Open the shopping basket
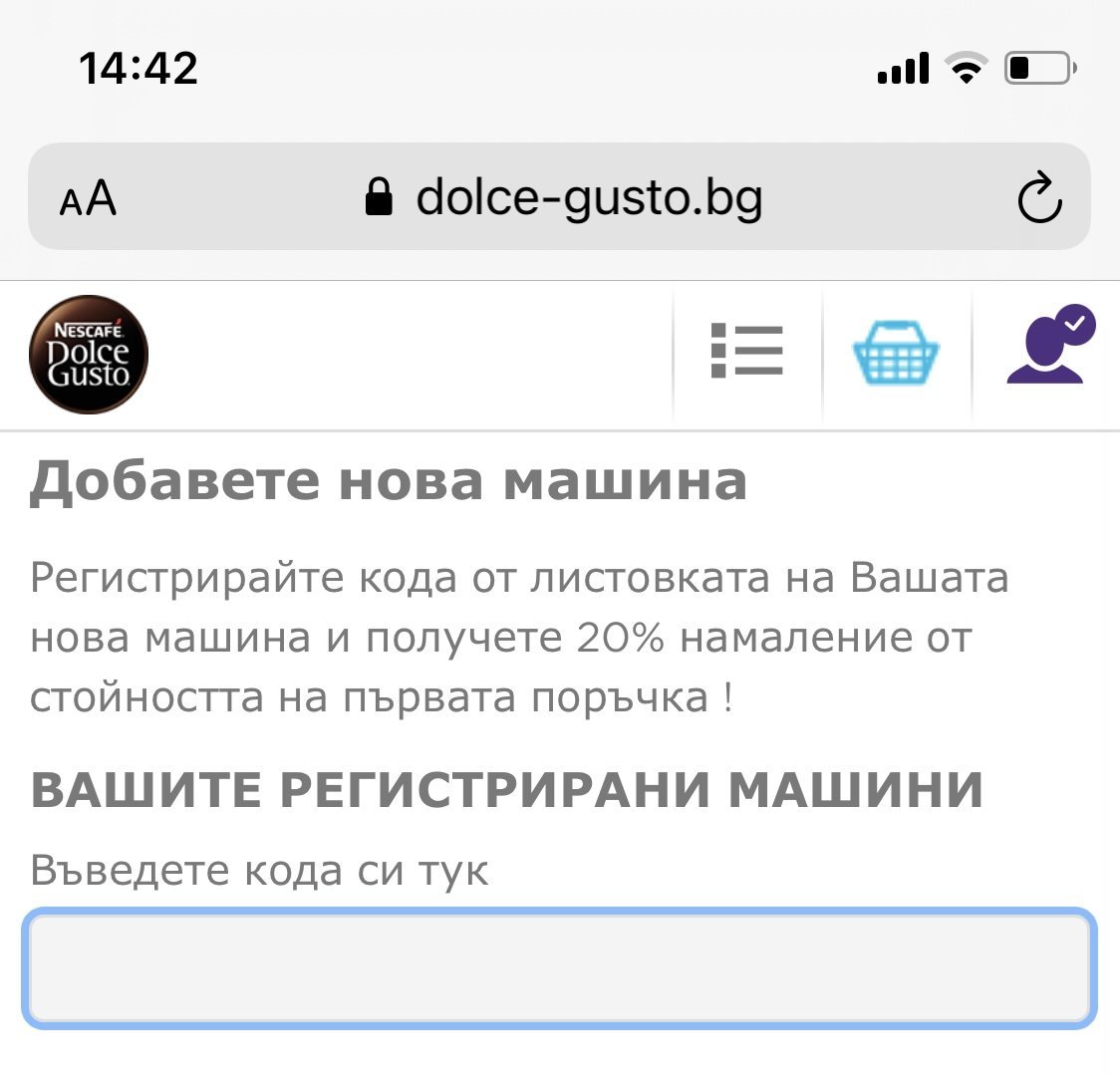Screen dimensions: 1120x1077 point(896,352)
